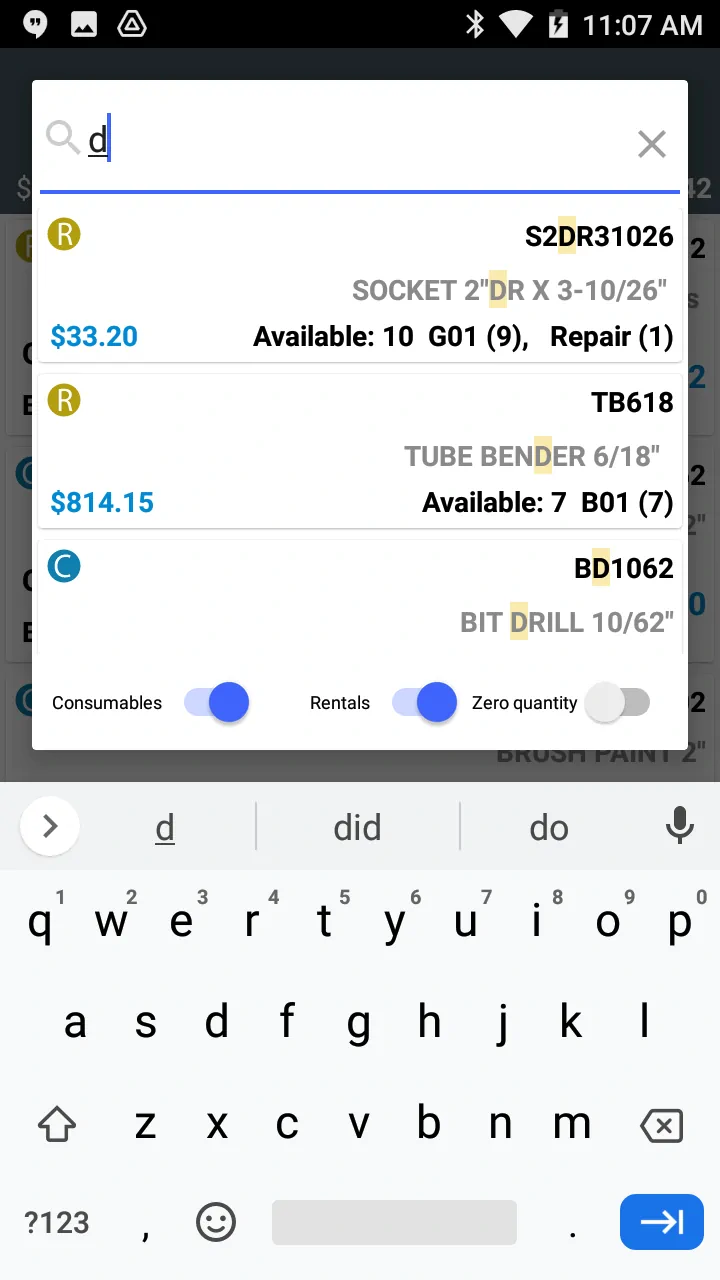Expand the keyboard suggestion strip arrow

click(x=50, y=826)
